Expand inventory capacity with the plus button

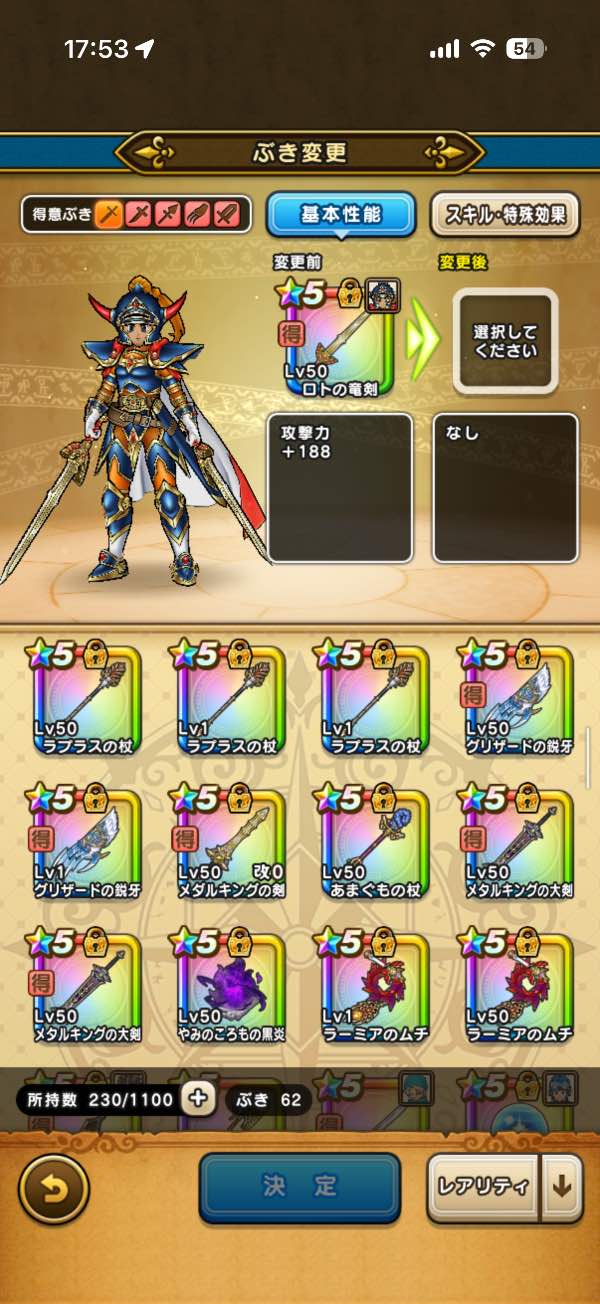coord(198,1098)
